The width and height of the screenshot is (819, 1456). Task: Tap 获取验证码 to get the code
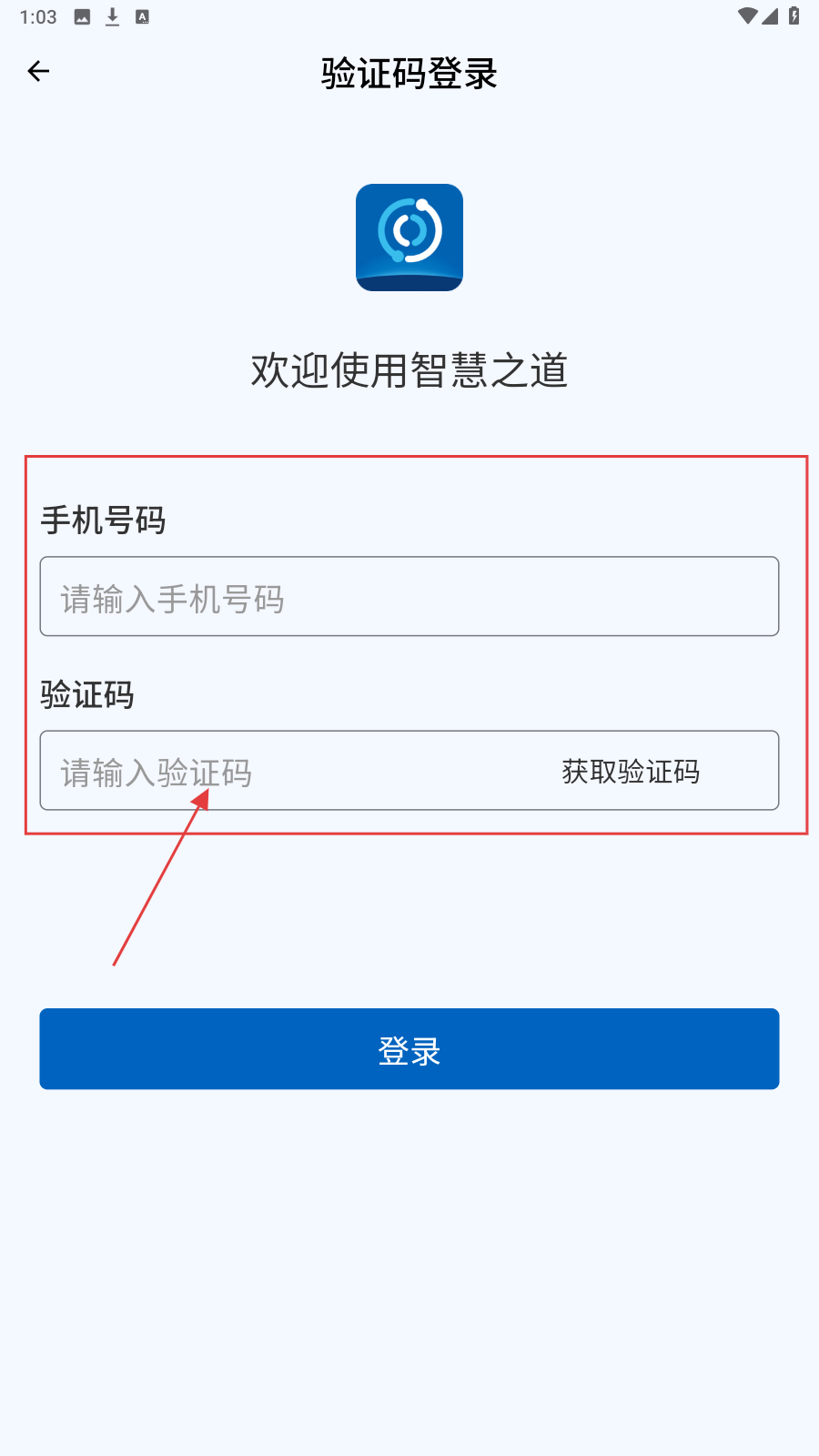point(631,772)
